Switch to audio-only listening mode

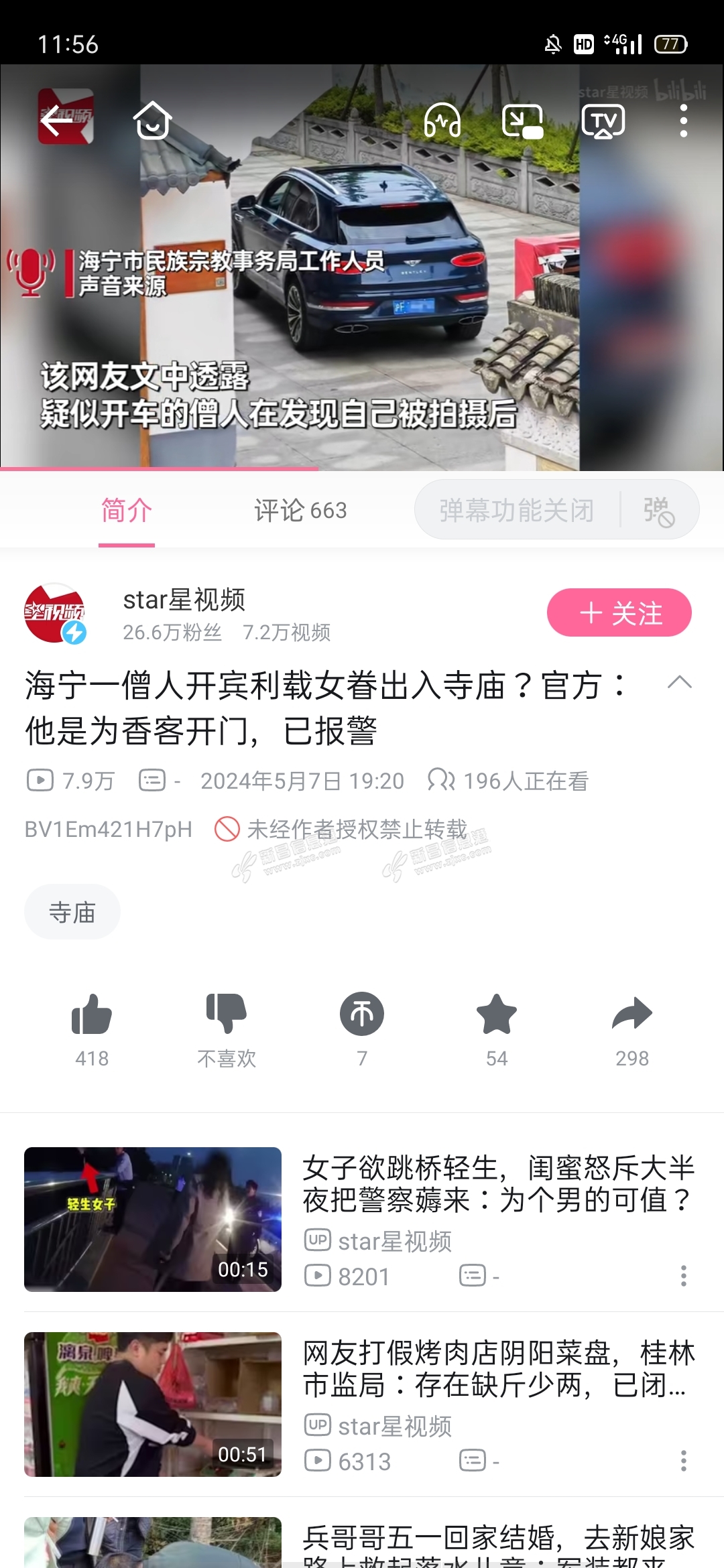coord(442,121)
